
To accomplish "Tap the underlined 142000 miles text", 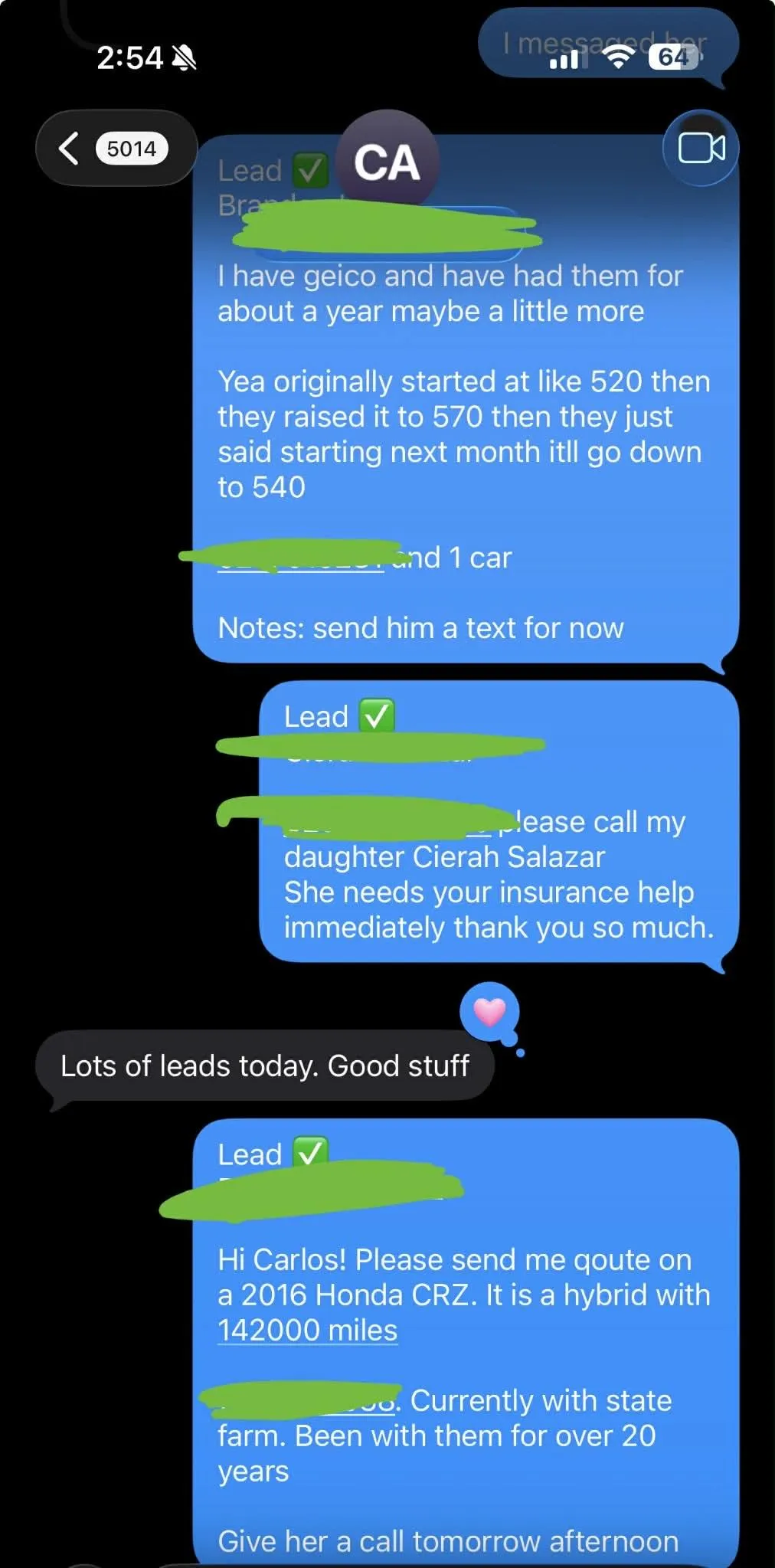I will click(x=307, y=1330).
